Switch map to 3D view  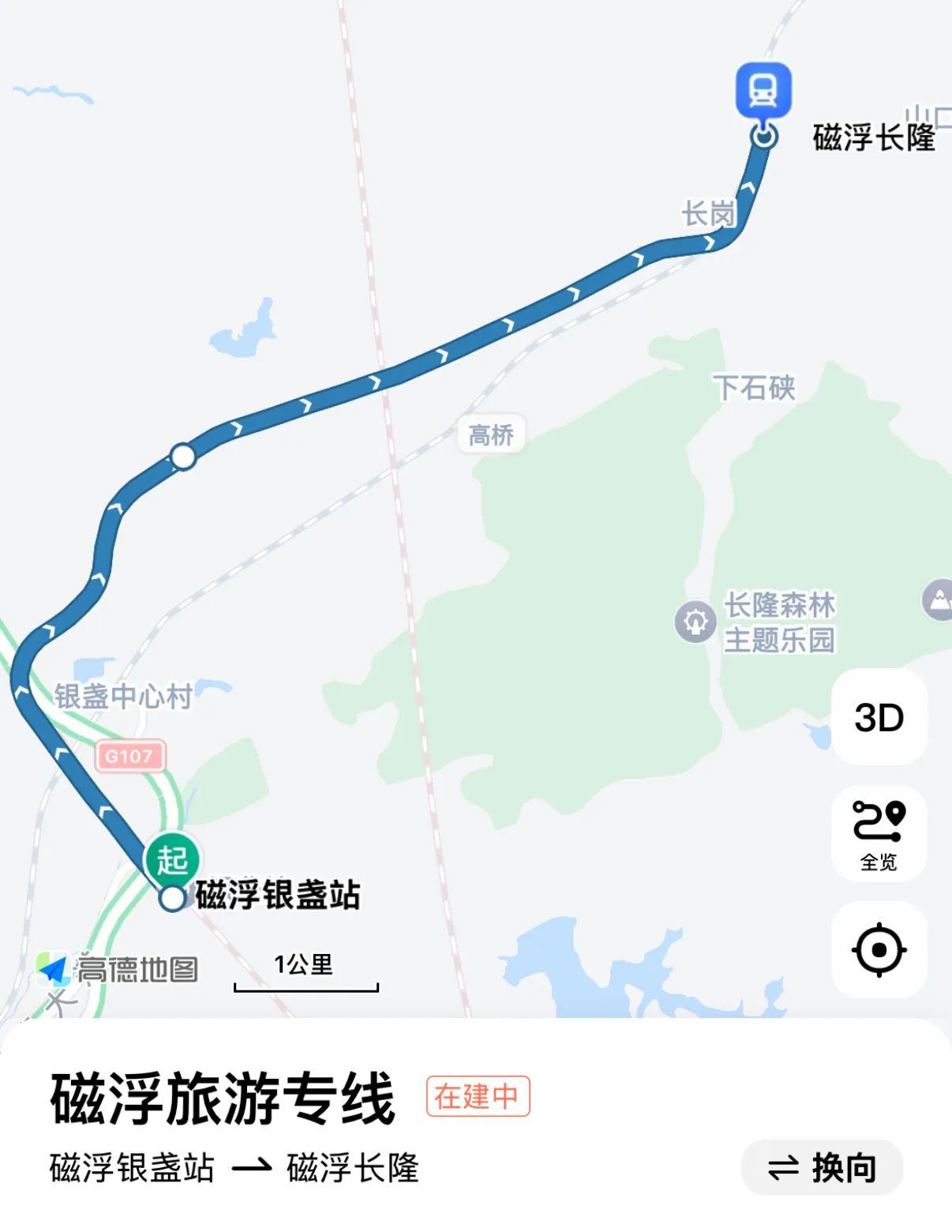[879, 717]
